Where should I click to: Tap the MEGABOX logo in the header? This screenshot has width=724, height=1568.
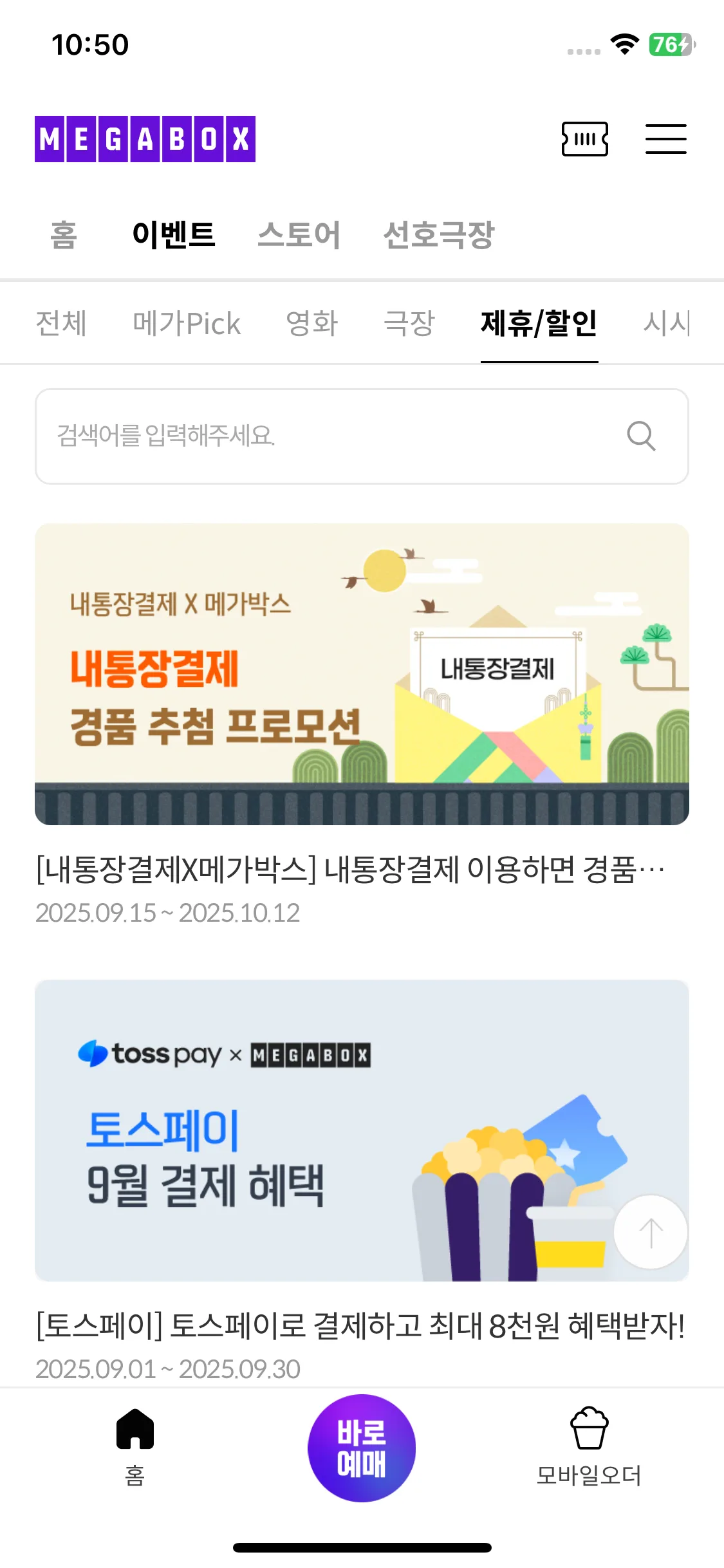[145, 139]
